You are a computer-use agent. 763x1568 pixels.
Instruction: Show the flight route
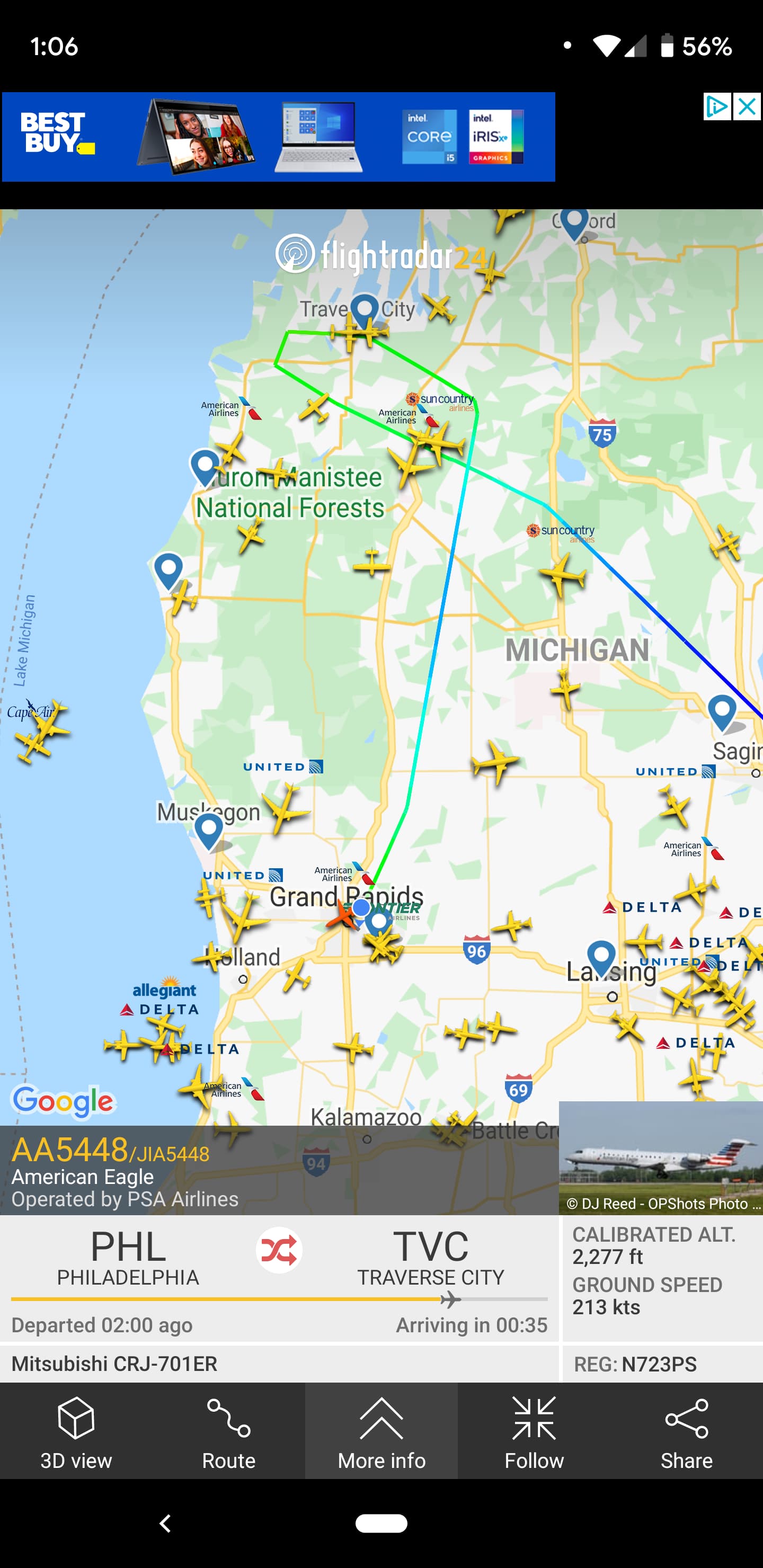pos(228,1430)
